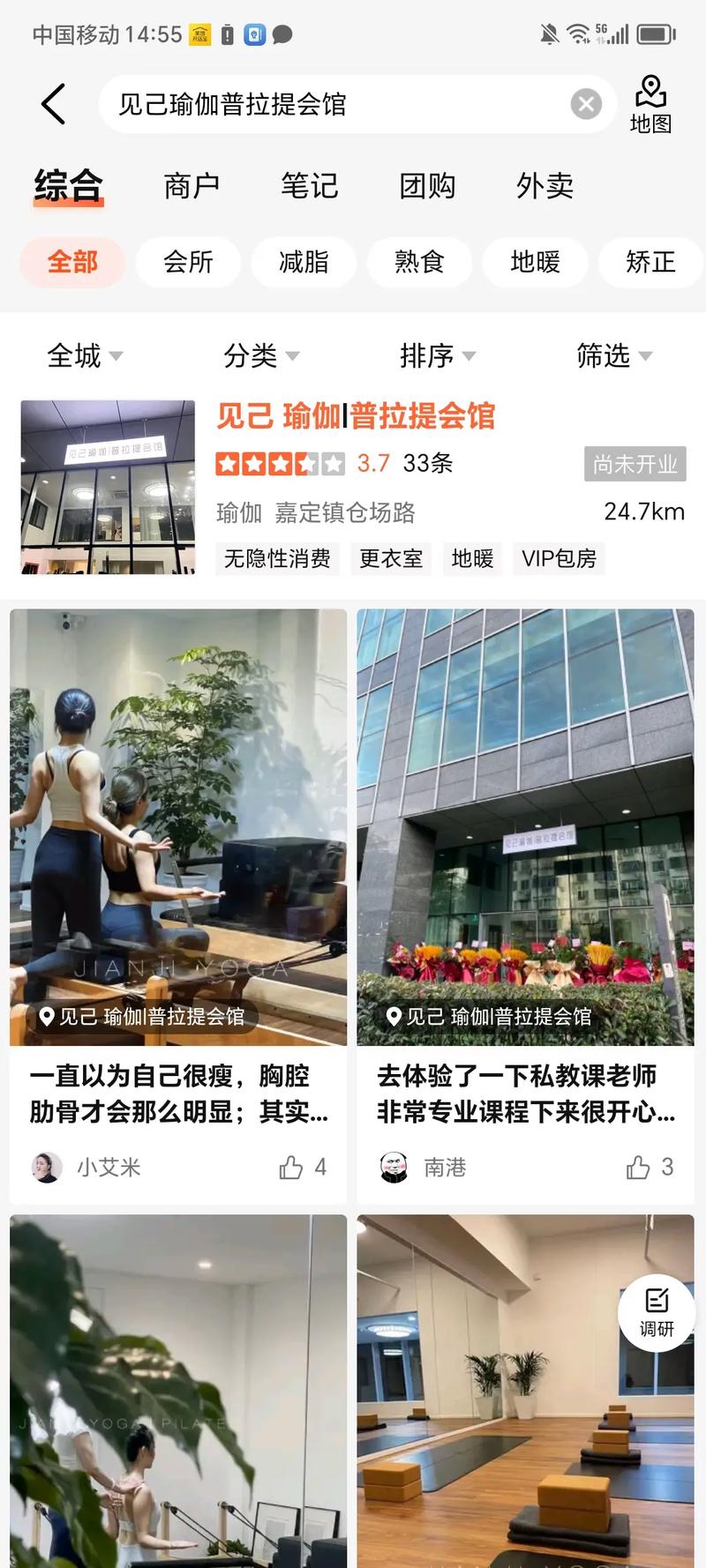The height and width of the screenshot is (1568, 706).
Task: Switch to the 外卖 tab
Action: pos(545,186)
